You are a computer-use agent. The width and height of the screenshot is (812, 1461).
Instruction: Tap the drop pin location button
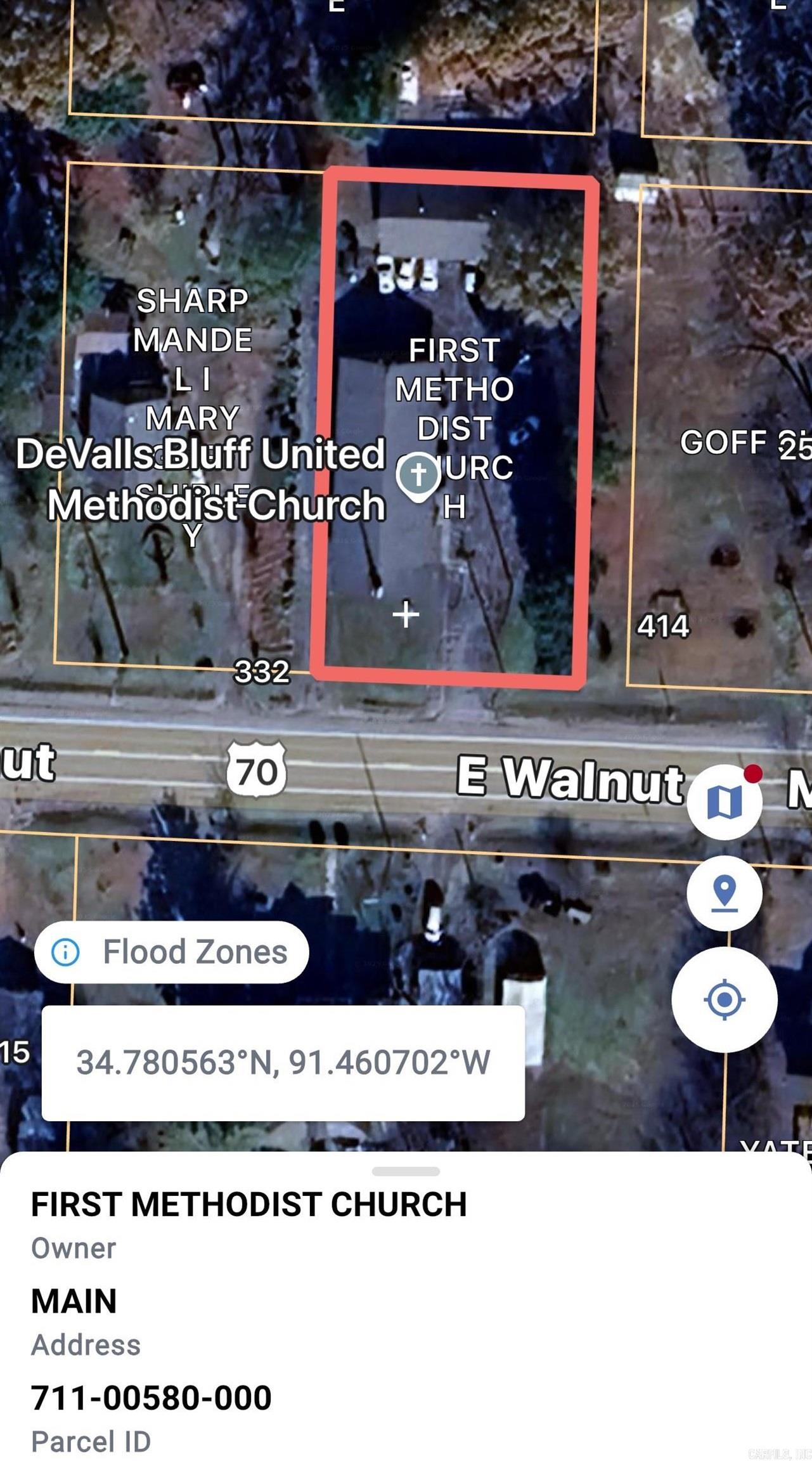coord(724,893)
